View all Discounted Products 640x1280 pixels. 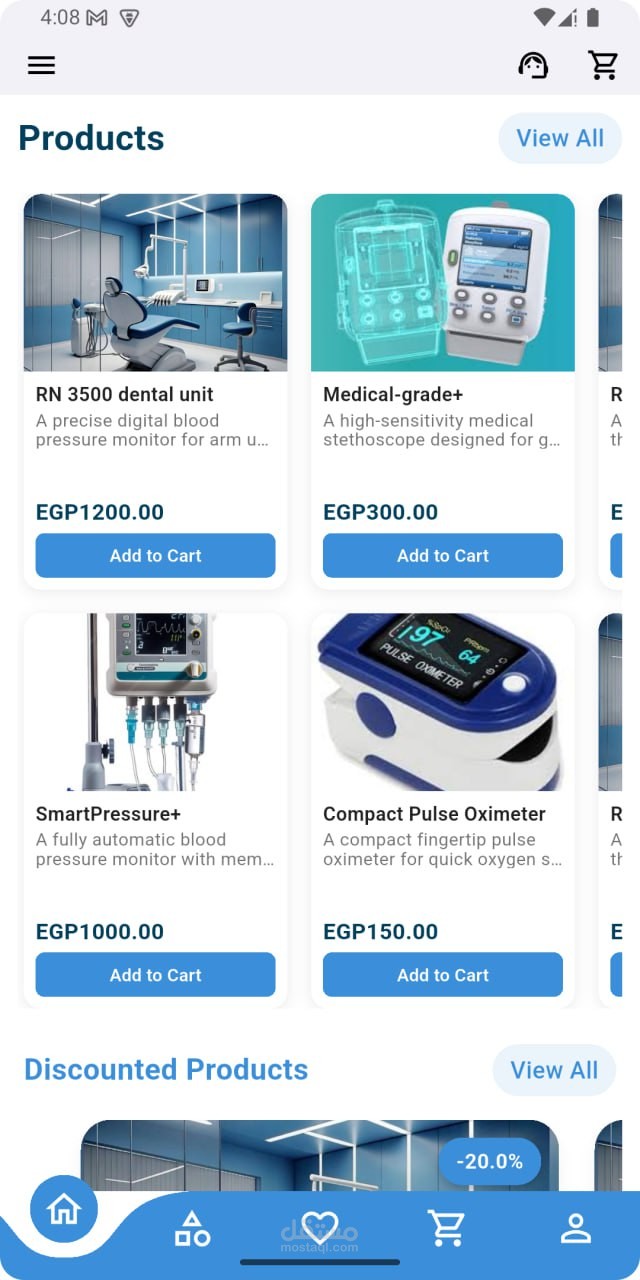tap(553, 1071)
